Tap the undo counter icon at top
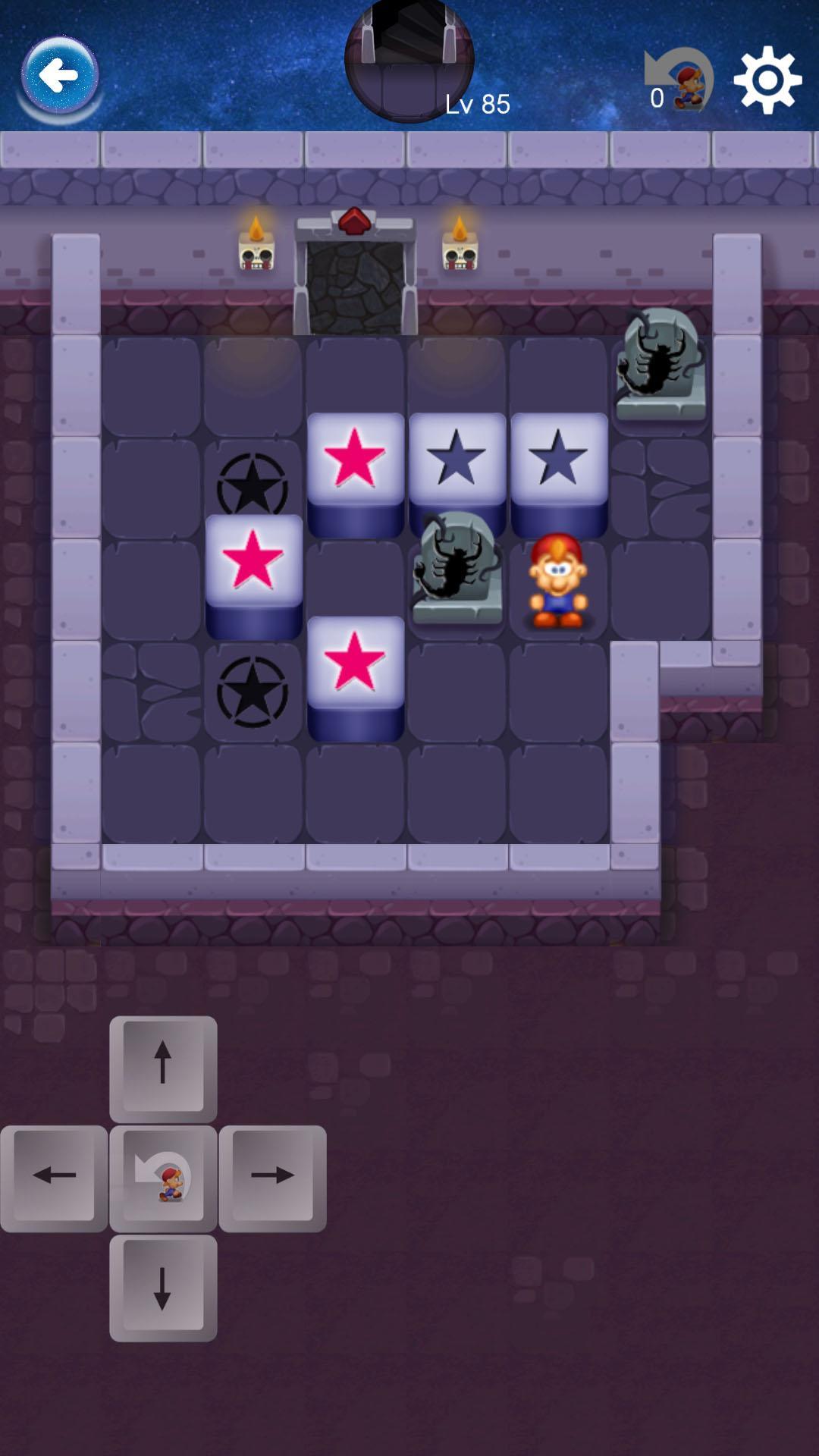This screenshot has width=819, height=1456. 679,80
